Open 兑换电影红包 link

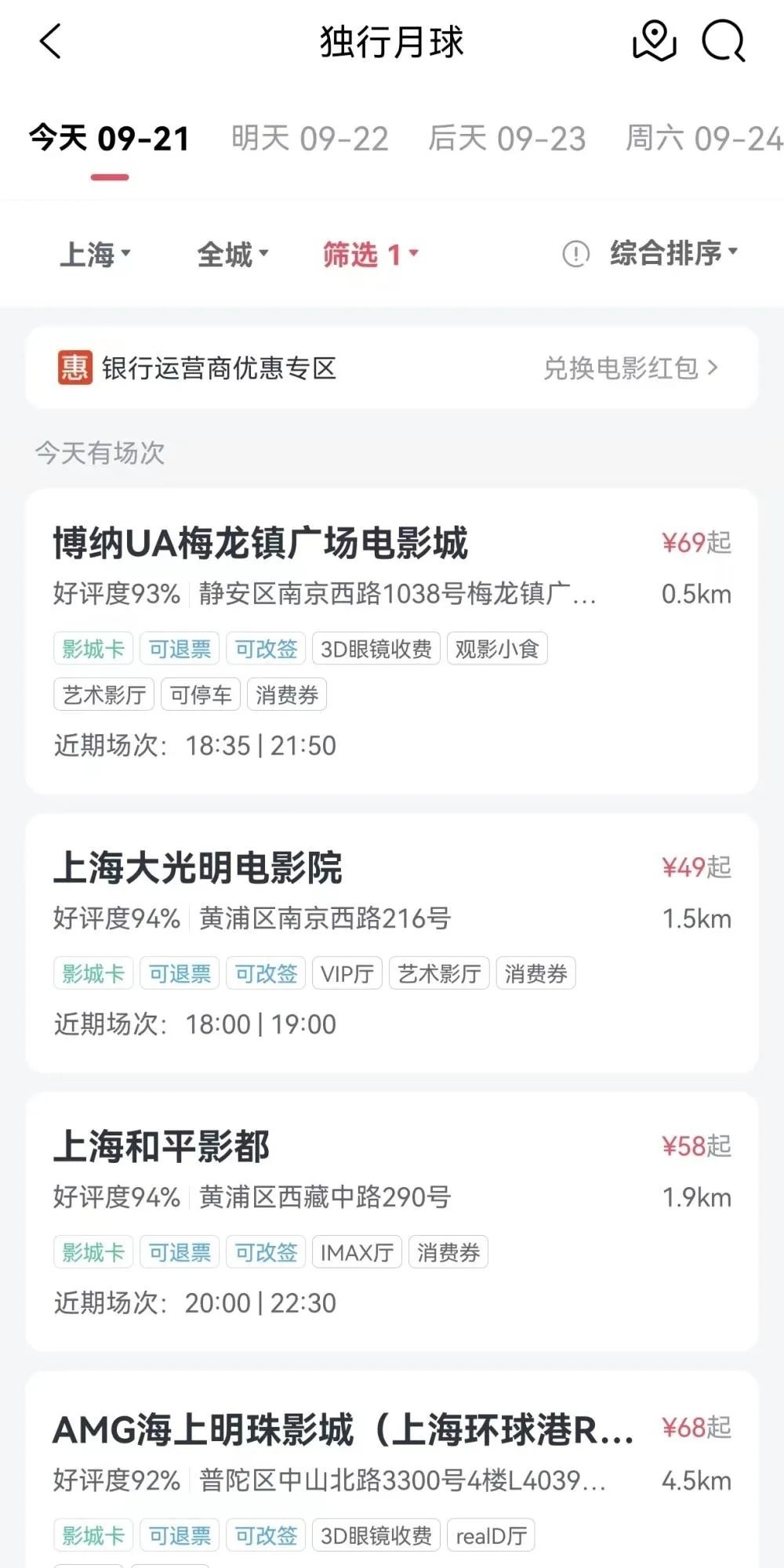tap(630, 368)
